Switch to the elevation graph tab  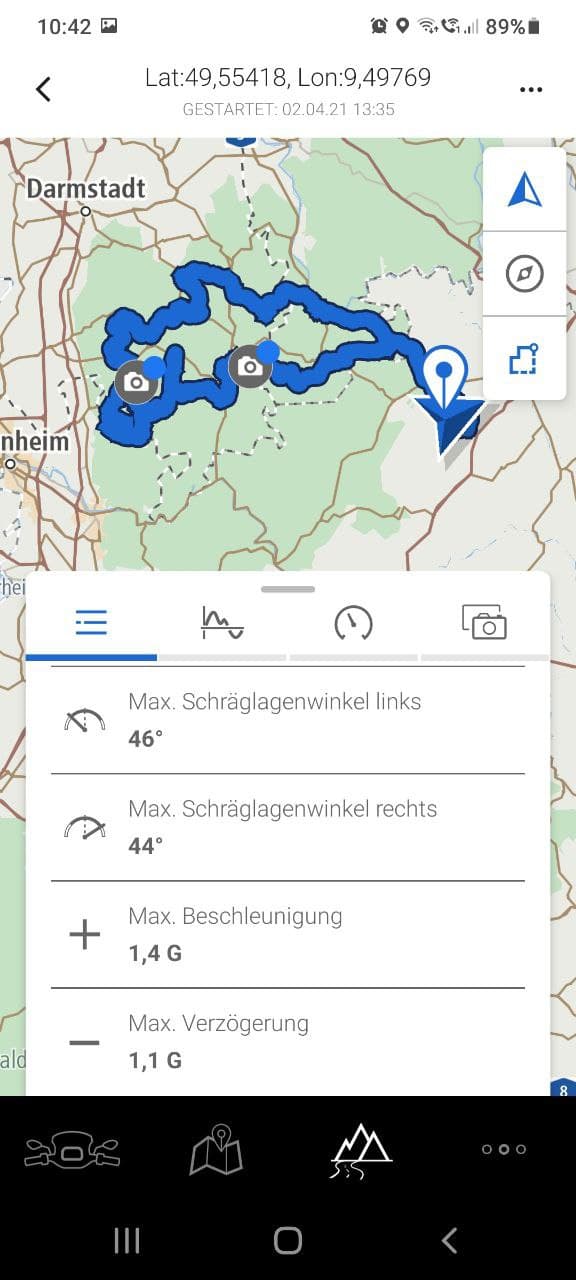tap(222, 623)
